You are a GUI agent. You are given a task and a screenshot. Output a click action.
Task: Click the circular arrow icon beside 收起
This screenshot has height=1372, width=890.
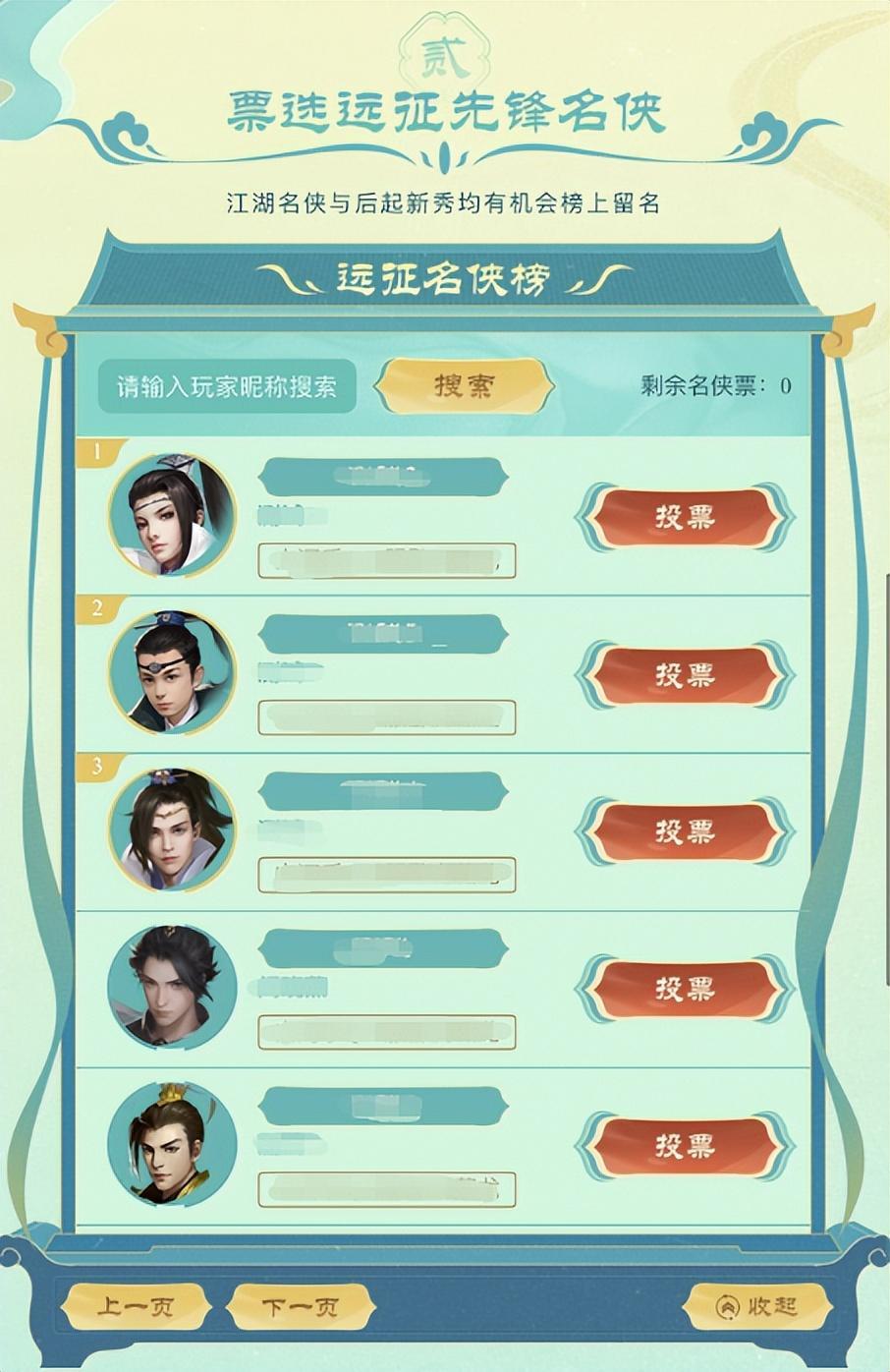[728, 1307]
